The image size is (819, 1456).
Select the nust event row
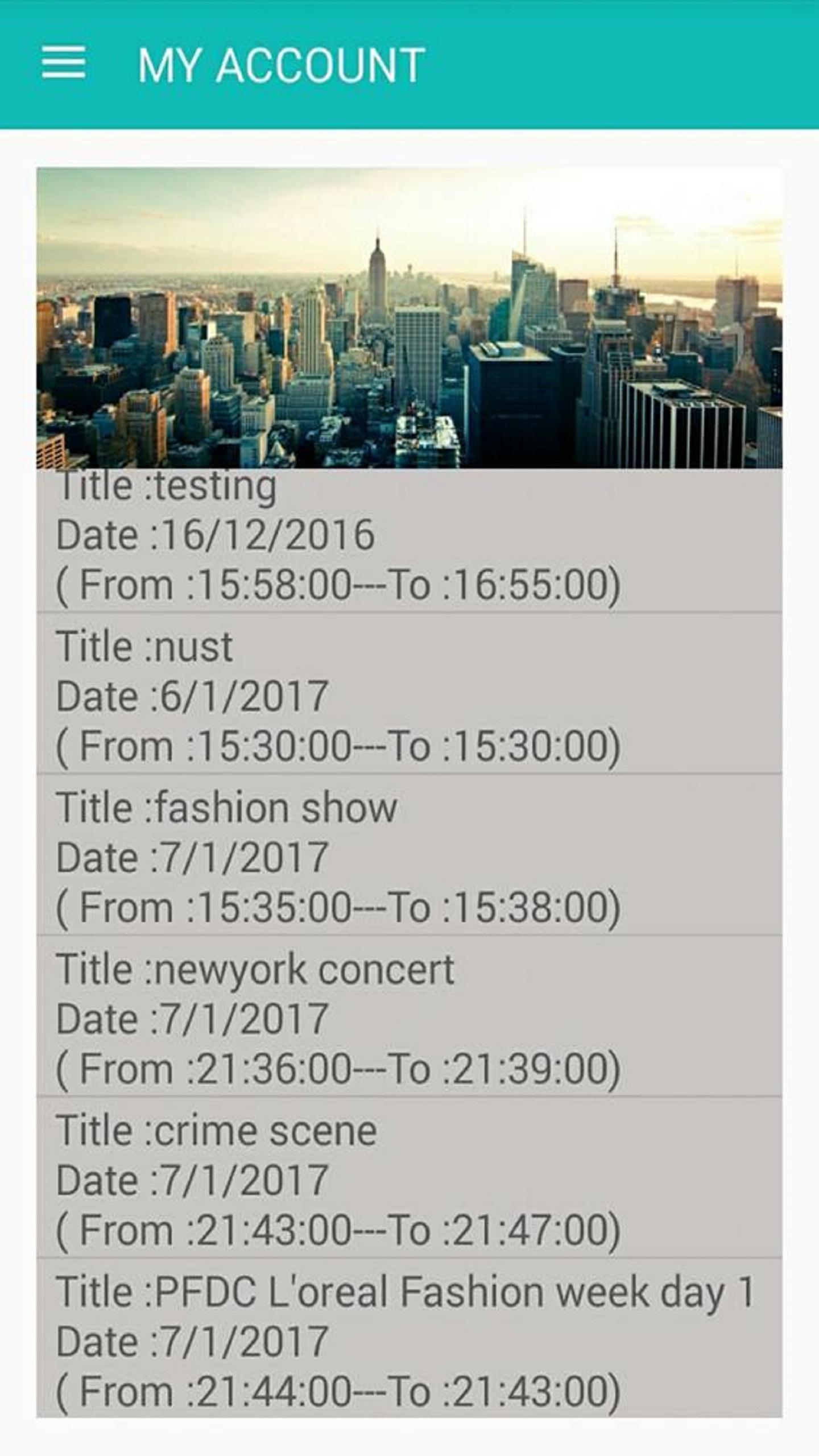[x=409, y=694]
